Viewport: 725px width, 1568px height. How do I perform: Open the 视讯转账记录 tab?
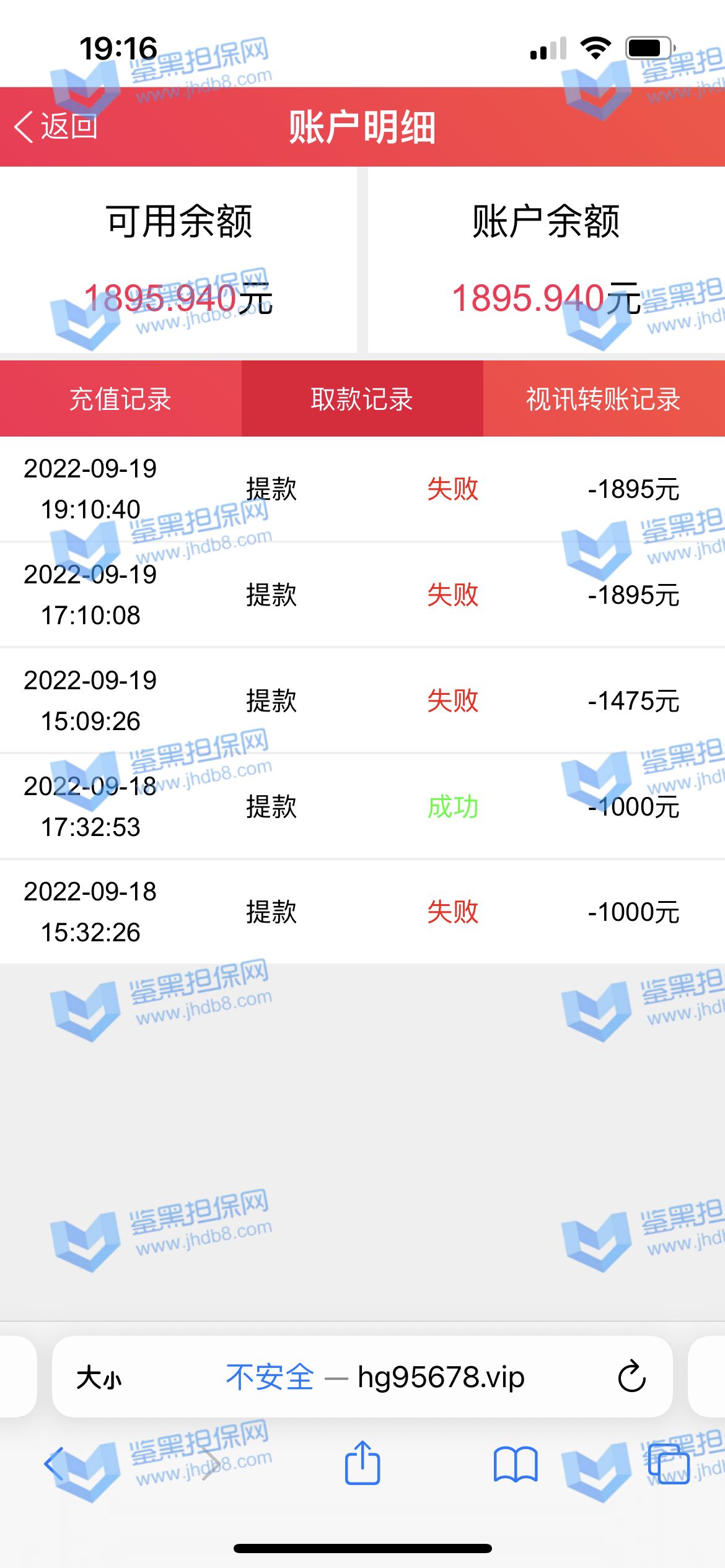[604, 399]
